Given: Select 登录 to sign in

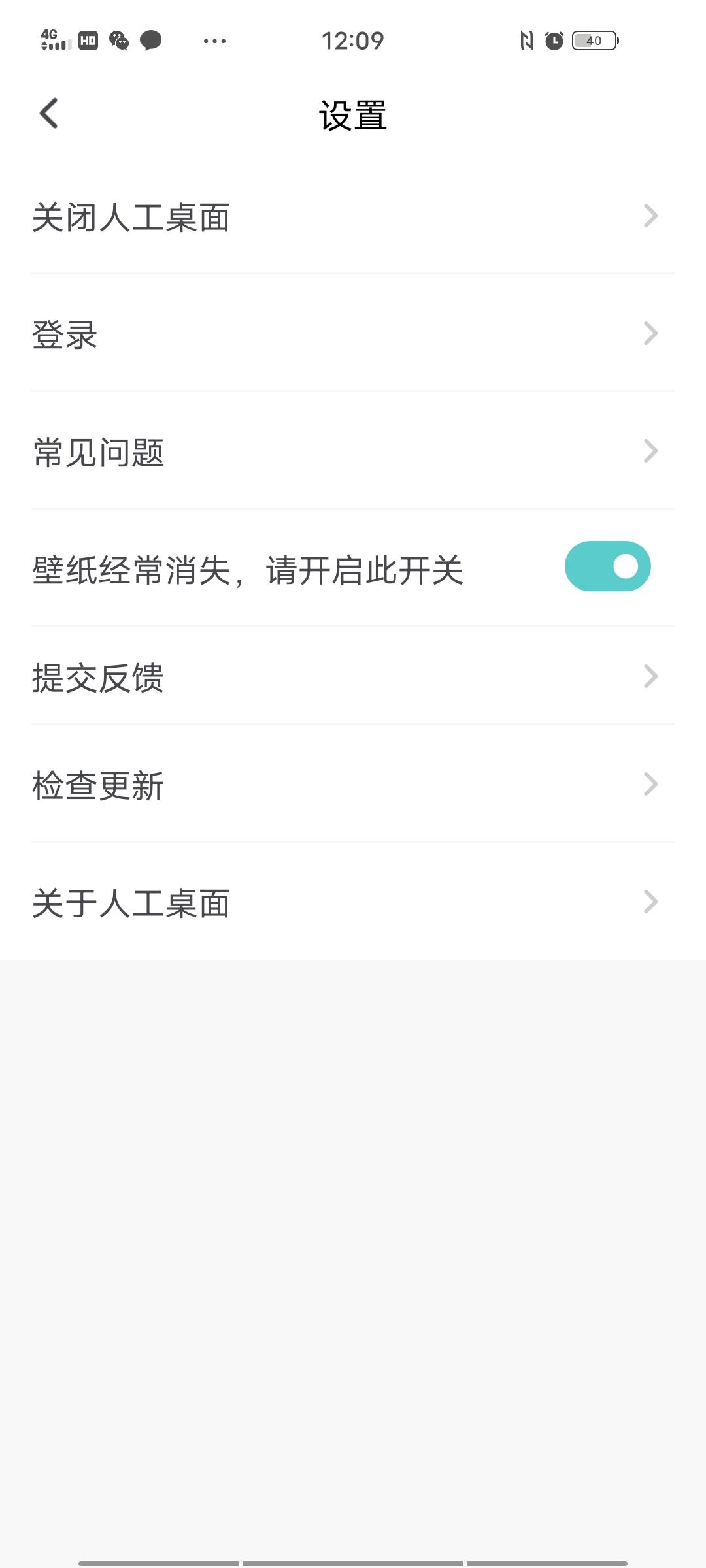Looking at the screenshot, I should [x=64, y=335].
